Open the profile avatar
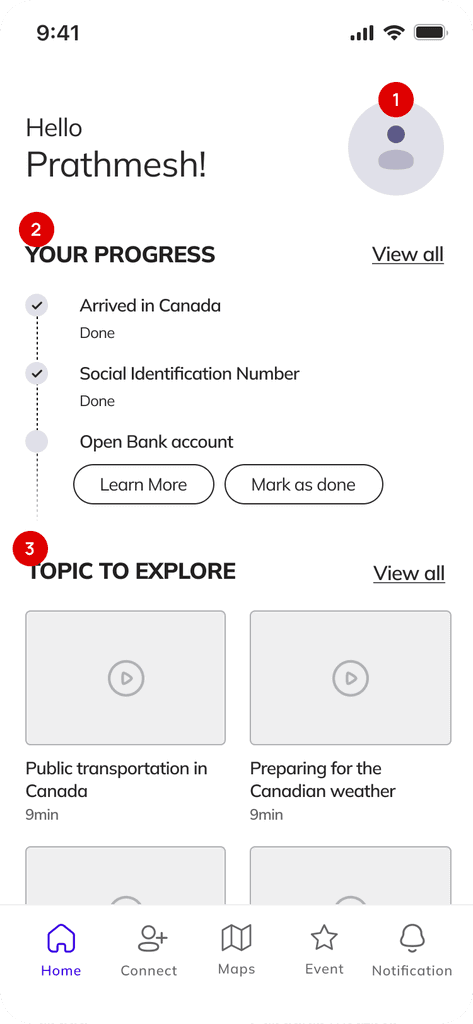 [x=396, y=148]
